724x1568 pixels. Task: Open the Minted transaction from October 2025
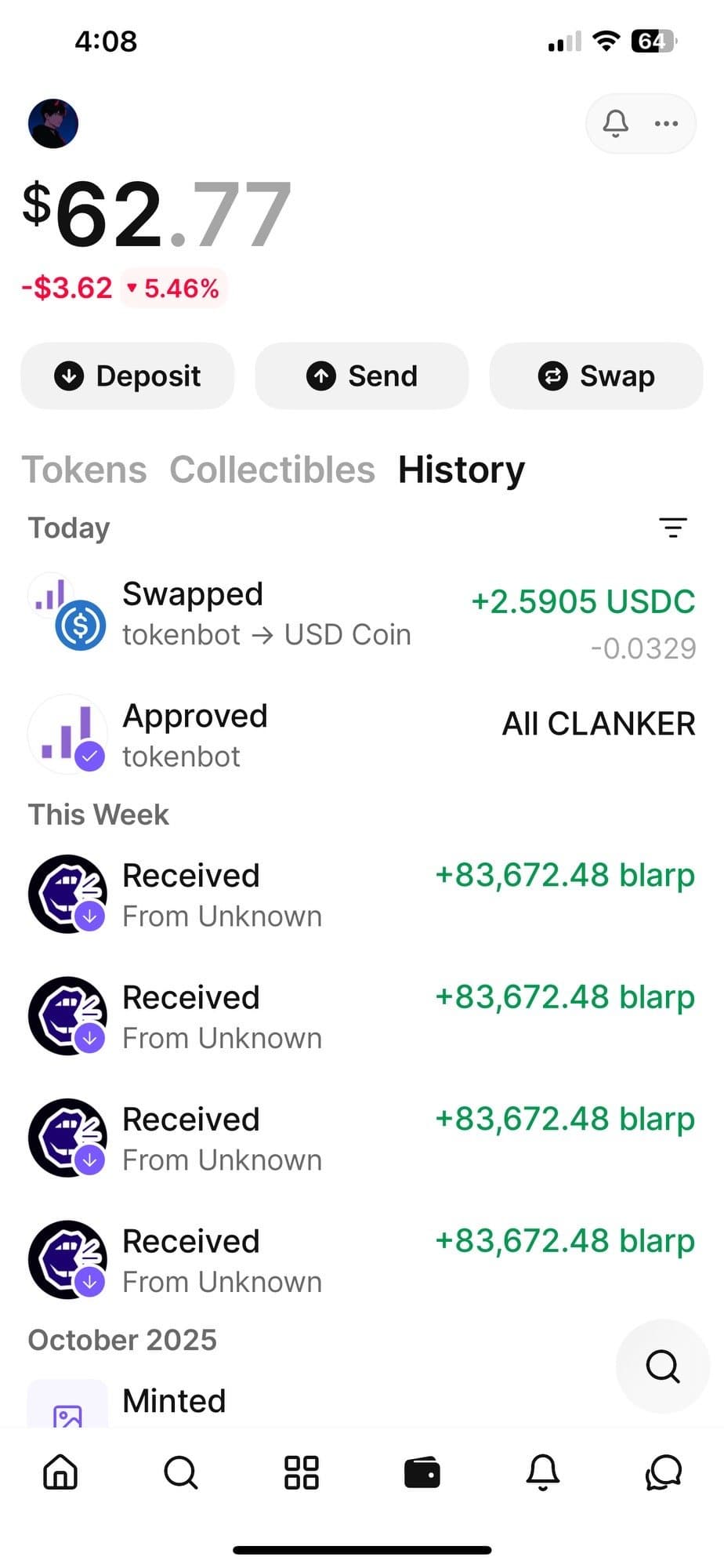[x=174, y=1402]
